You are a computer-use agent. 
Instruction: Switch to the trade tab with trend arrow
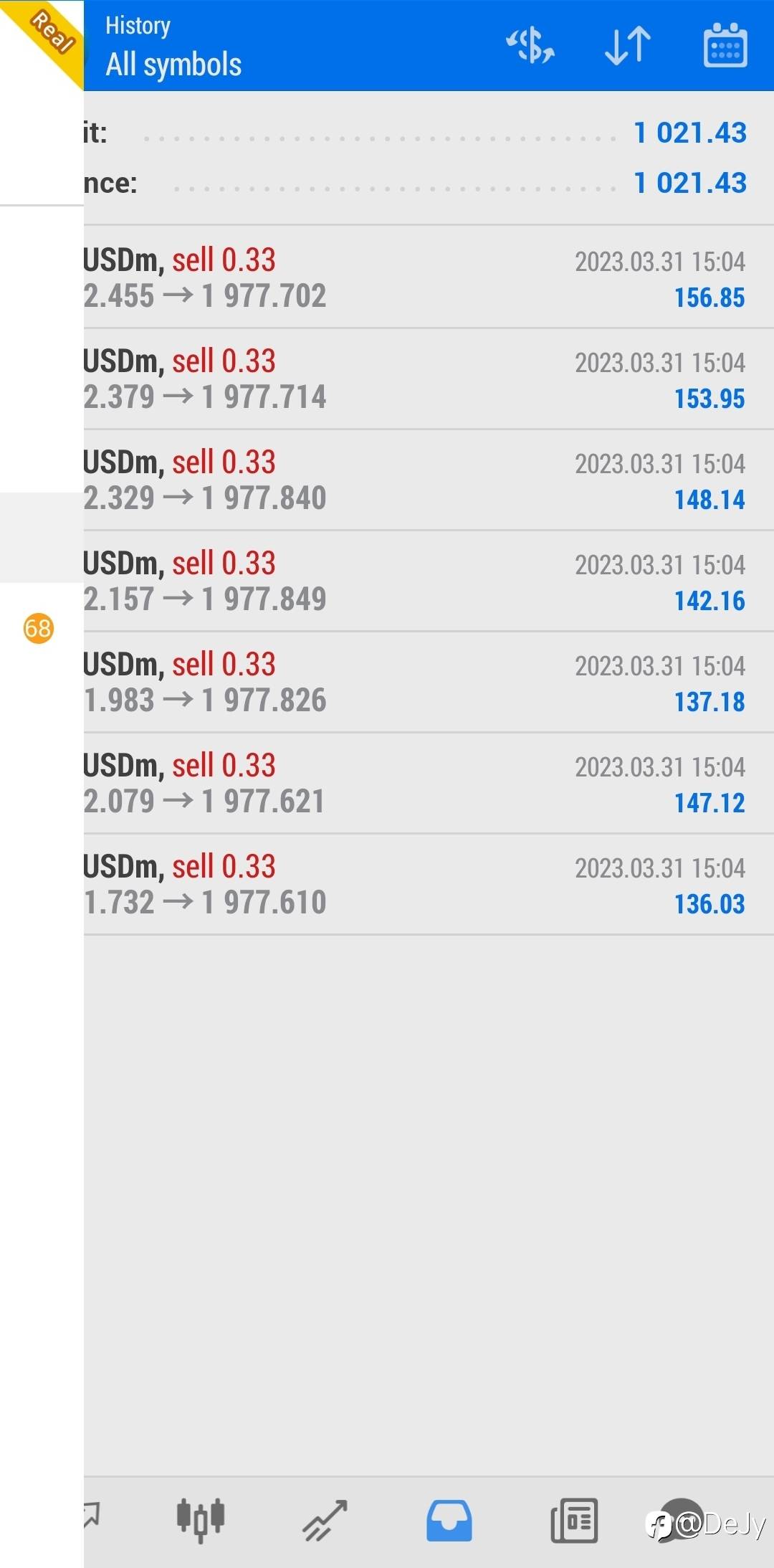click(325, 1521)
